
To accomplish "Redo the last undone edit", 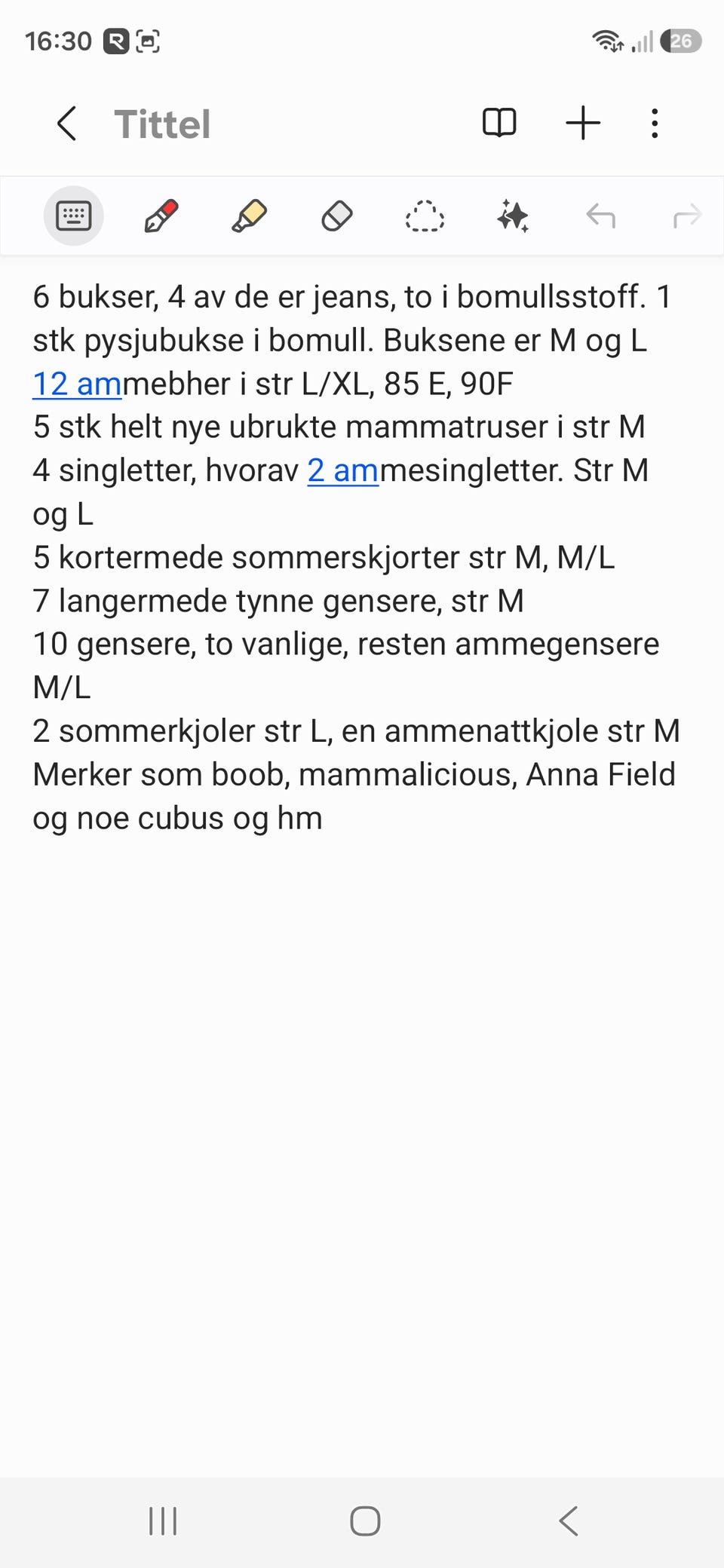I will [x=687, y=217].
